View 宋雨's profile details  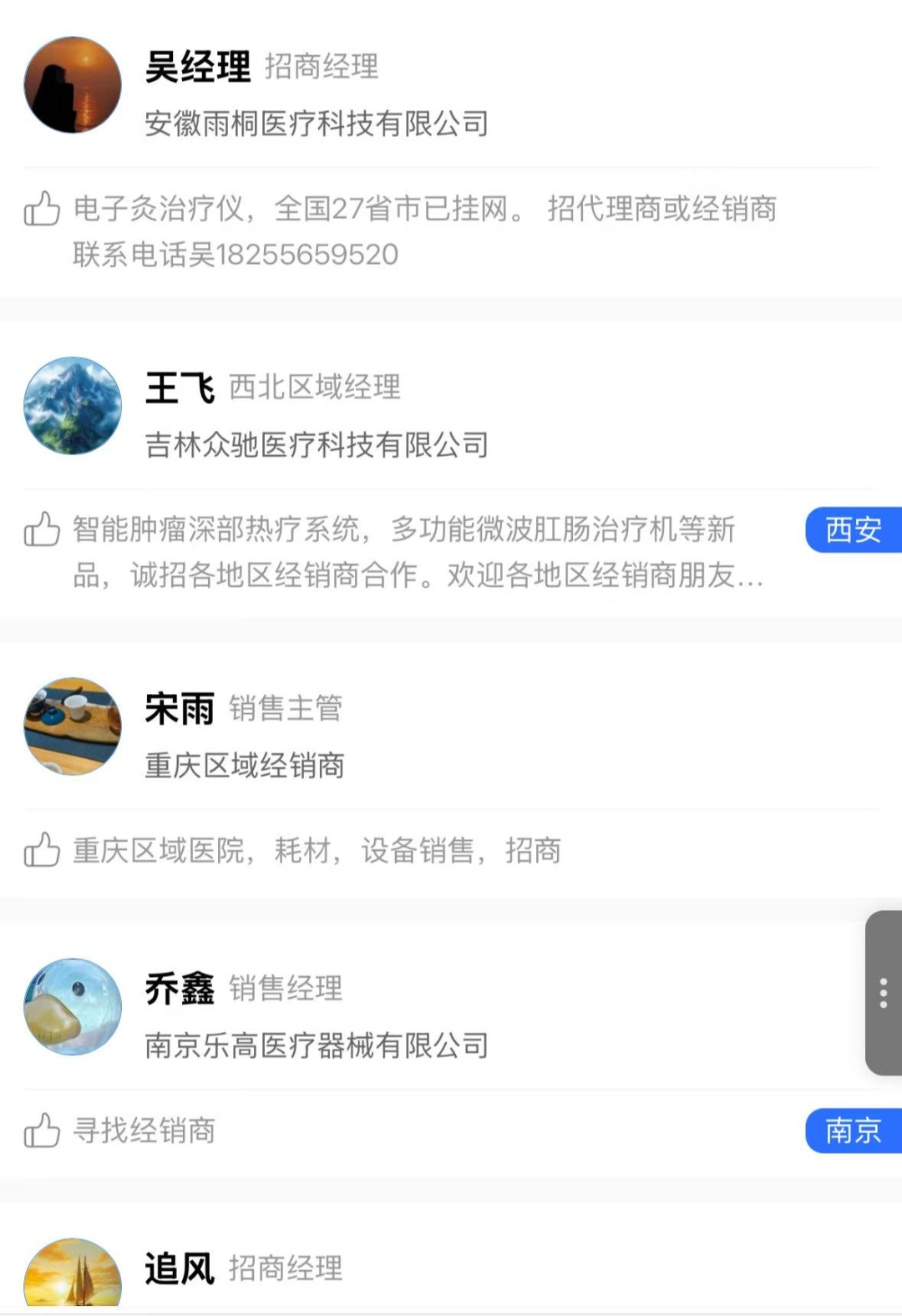tap(180, 709)
